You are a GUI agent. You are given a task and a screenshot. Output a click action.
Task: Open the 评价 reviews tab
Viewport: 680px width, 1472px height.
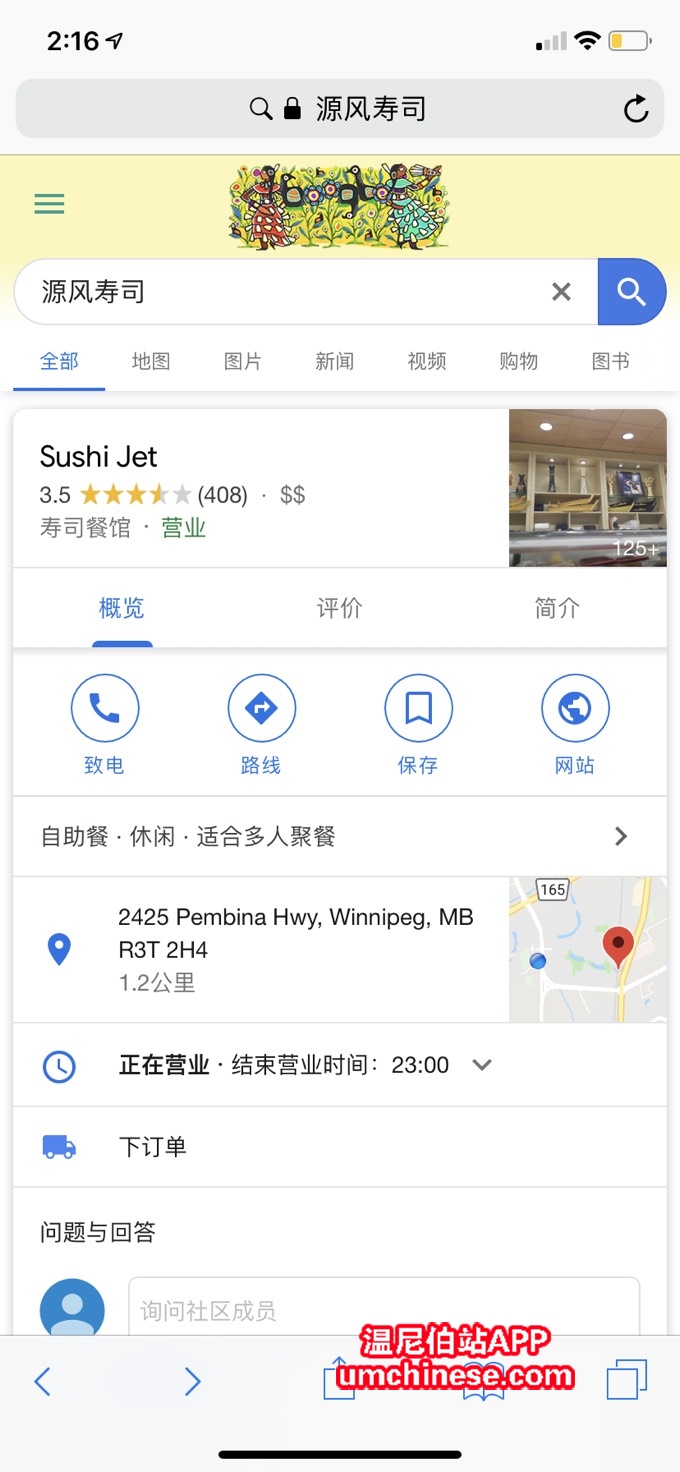340,608
